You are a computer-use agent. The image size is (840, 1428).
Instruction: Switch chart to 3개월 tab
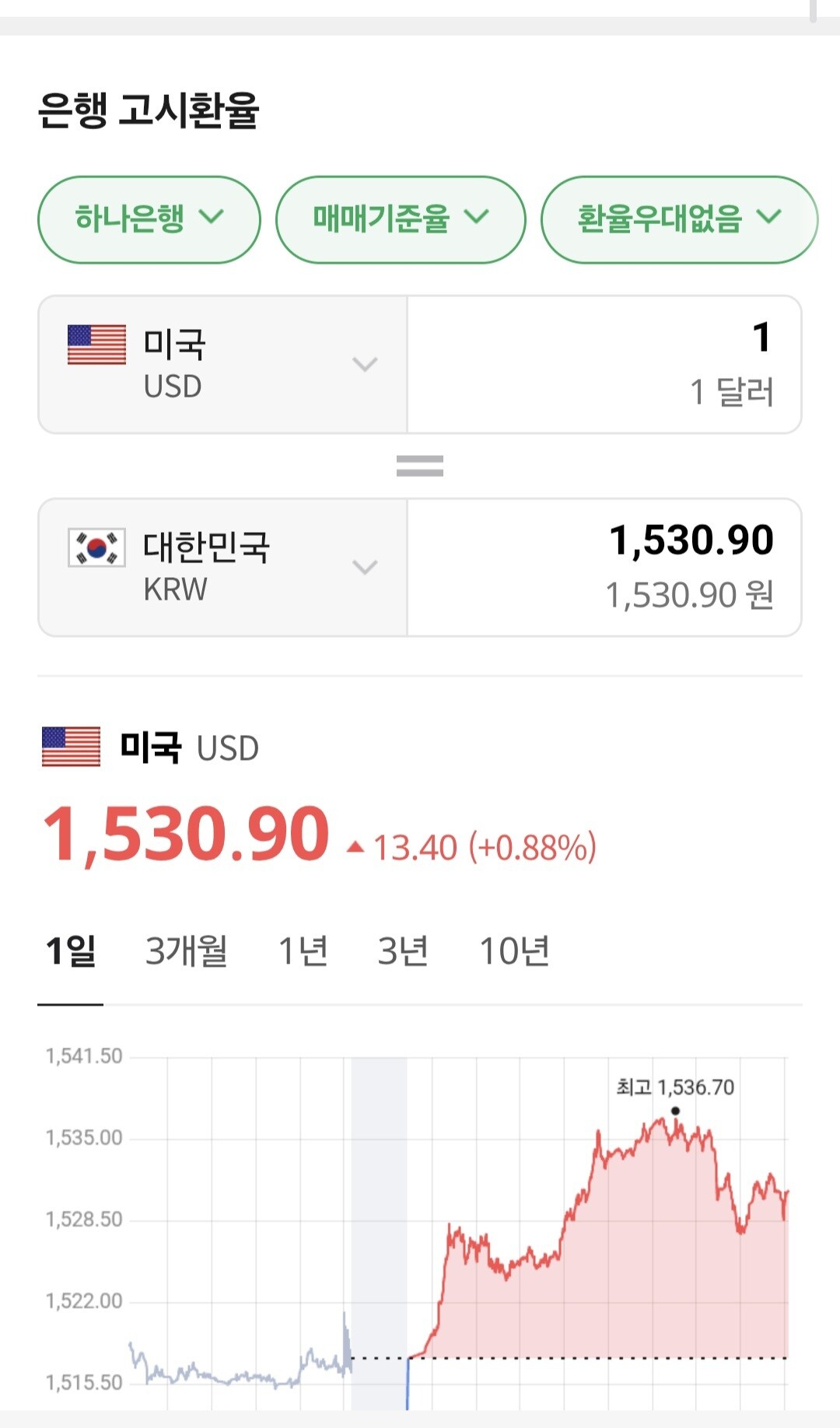tap(187, 951)
